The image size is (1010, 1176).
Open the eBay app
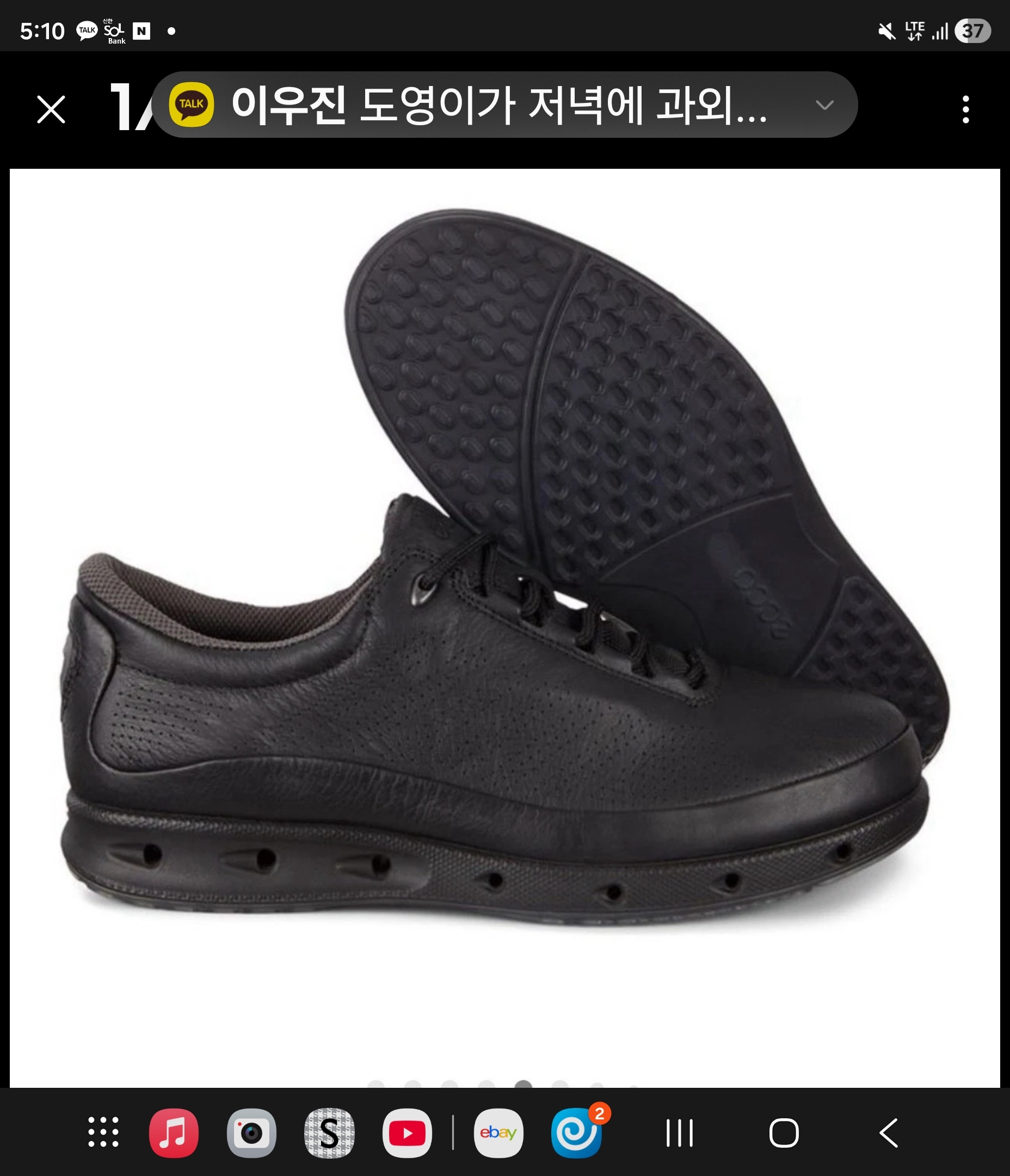(498, 1133)
